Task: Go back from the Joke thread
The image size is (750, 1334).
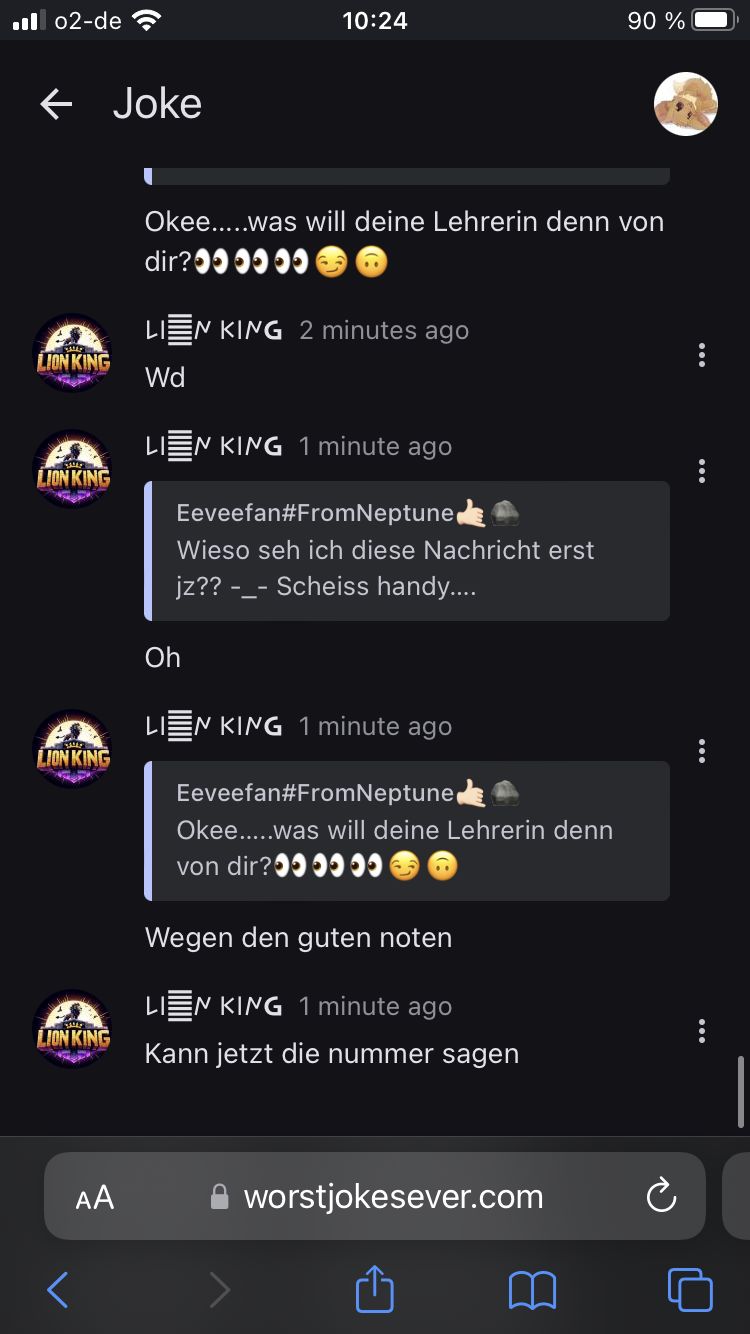Action: coord(56,104)
